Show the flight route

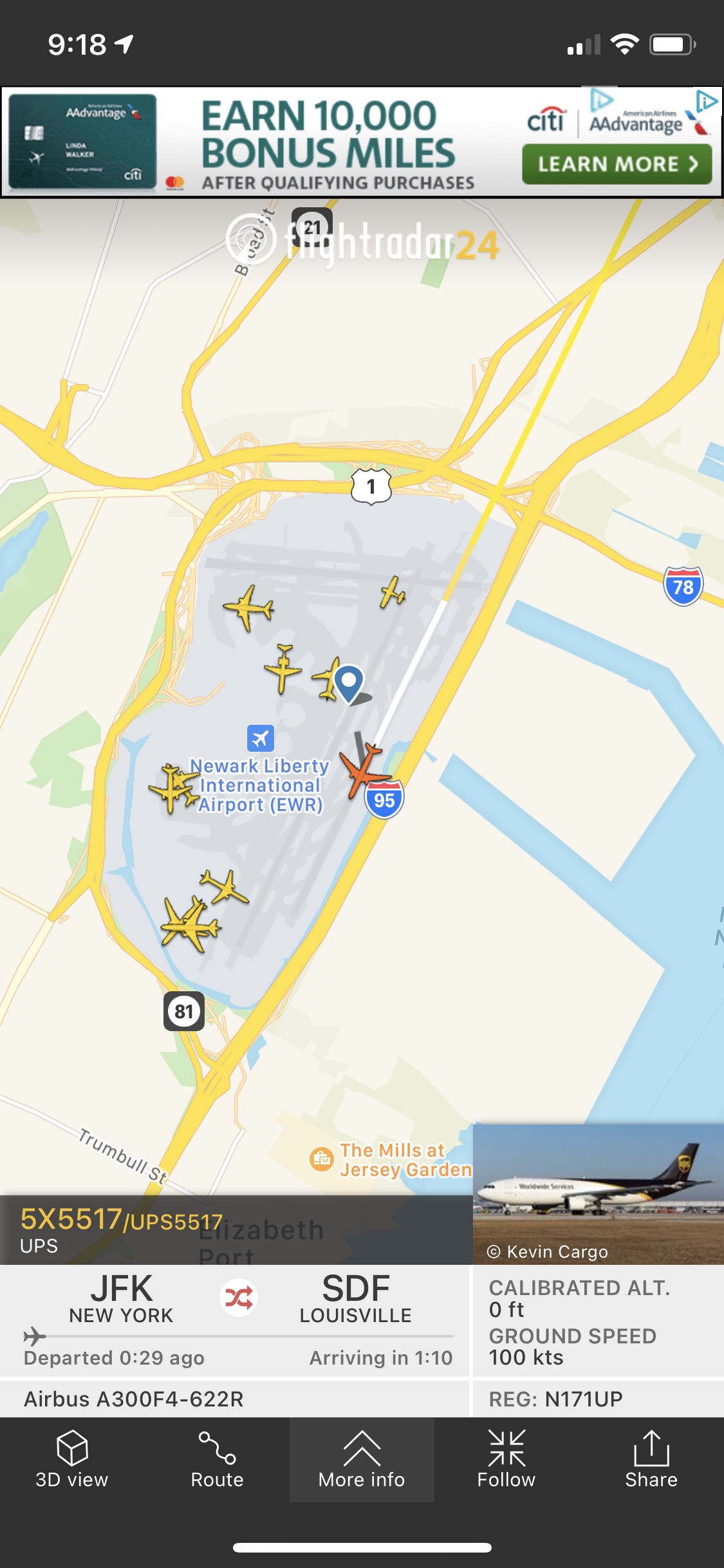click(x=217, y=1460)
